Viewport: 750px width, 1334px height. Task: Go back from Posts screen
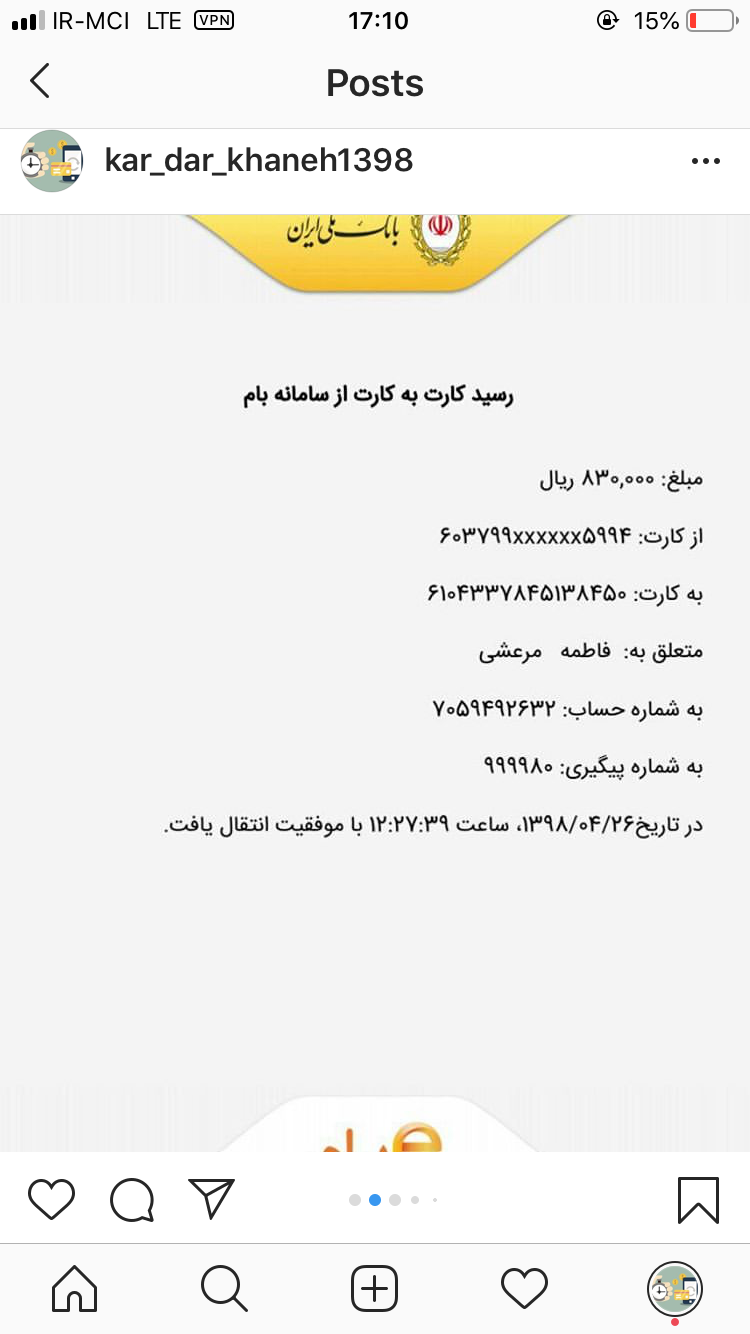(40, 81)
